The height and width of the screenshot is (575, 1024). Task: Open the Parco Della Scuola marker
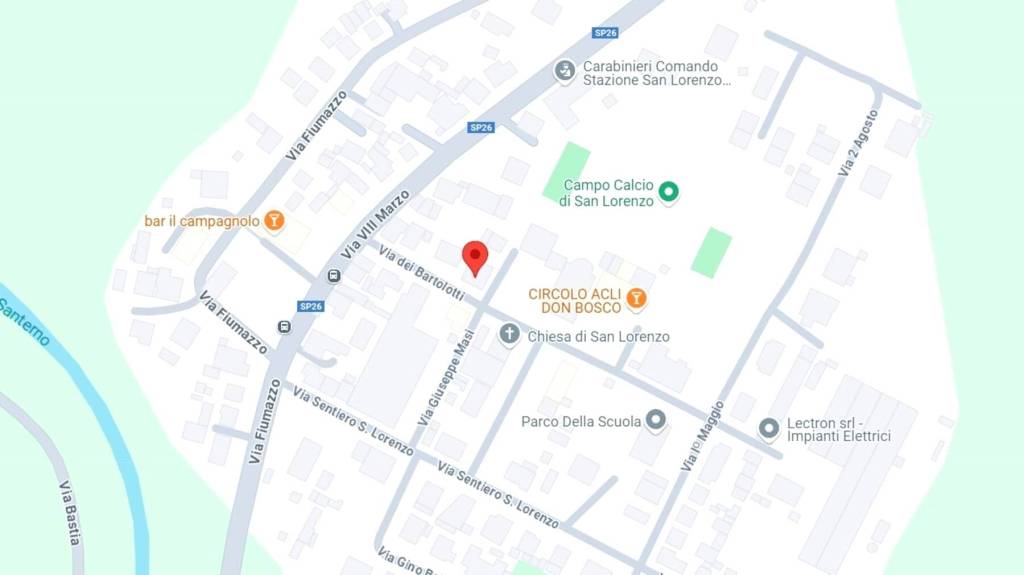[x=656, y=420]
